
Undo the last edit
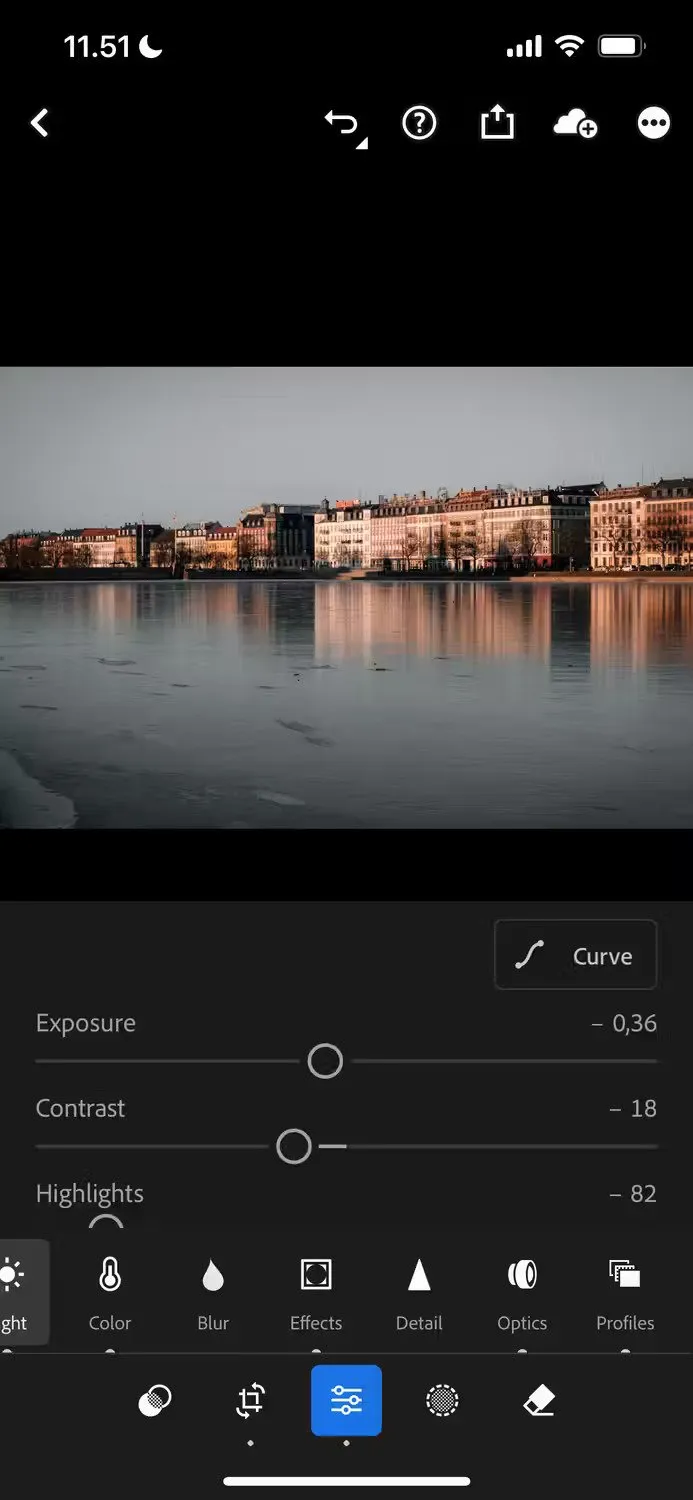343,125
